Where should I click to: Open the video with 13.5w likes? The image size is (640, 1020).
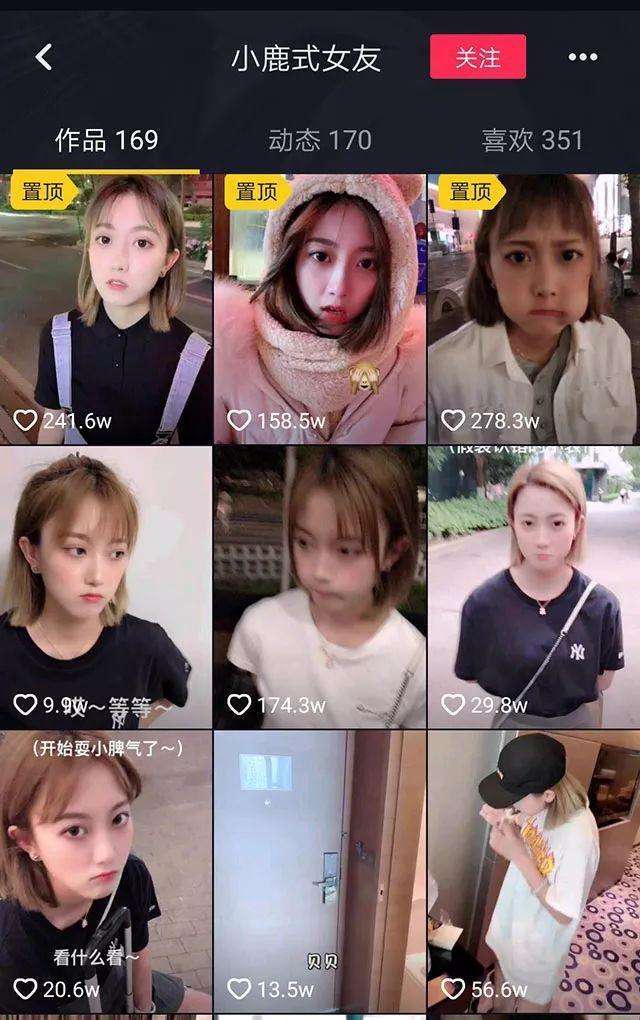pos(320,872)
